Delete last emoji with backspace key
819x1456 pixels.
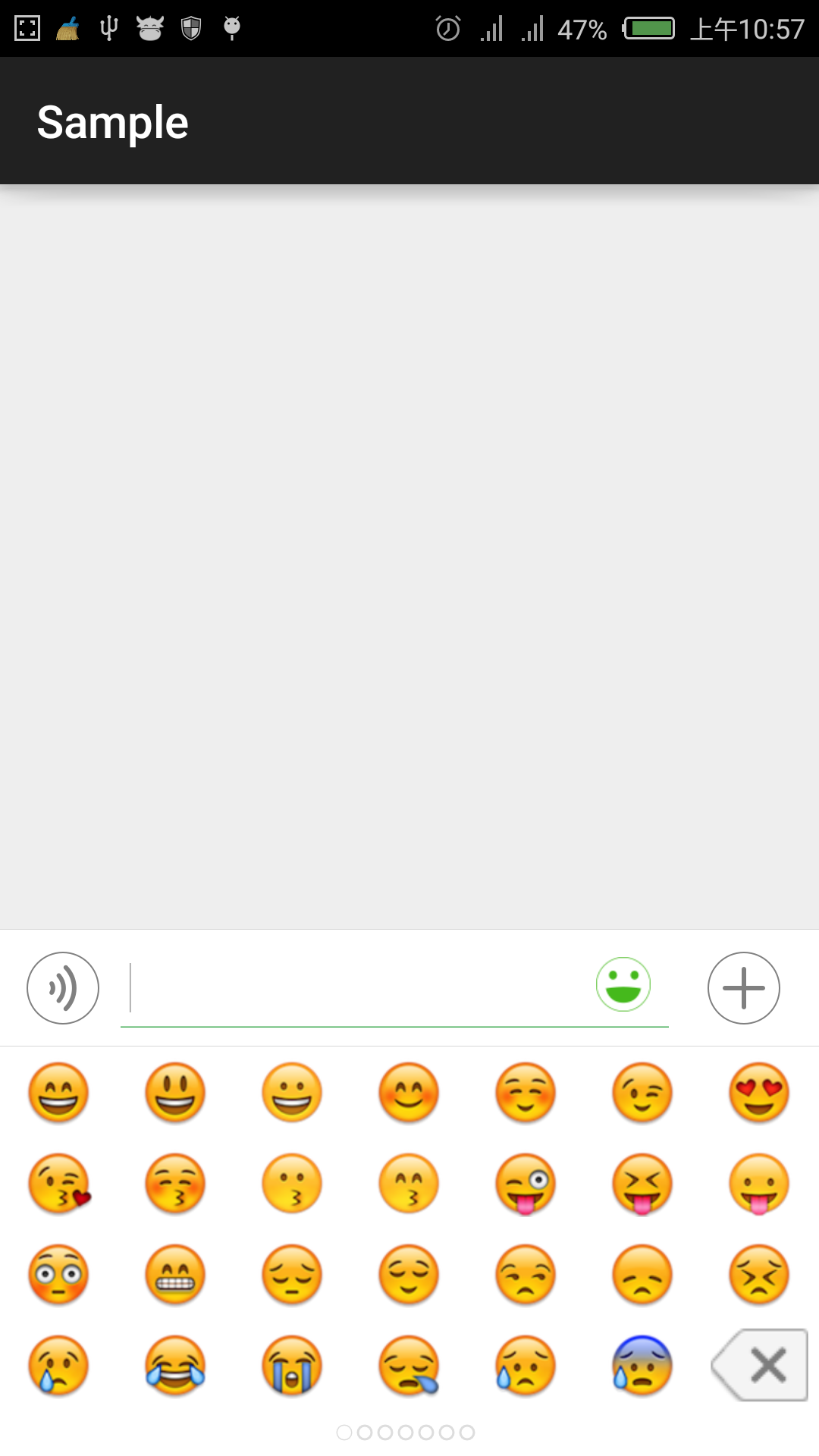point(761,1365)
